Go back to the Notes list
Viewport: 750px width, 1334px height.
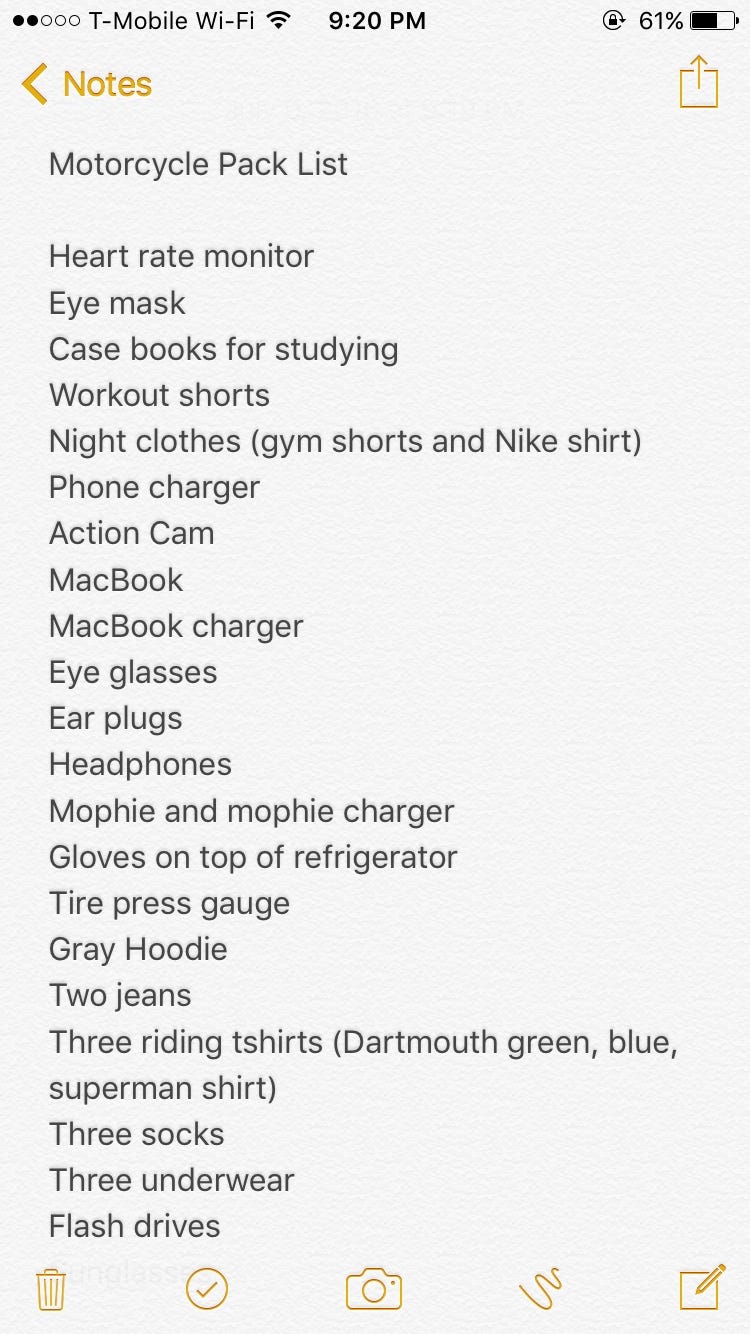pyautogui.click(x=87, y=84)
